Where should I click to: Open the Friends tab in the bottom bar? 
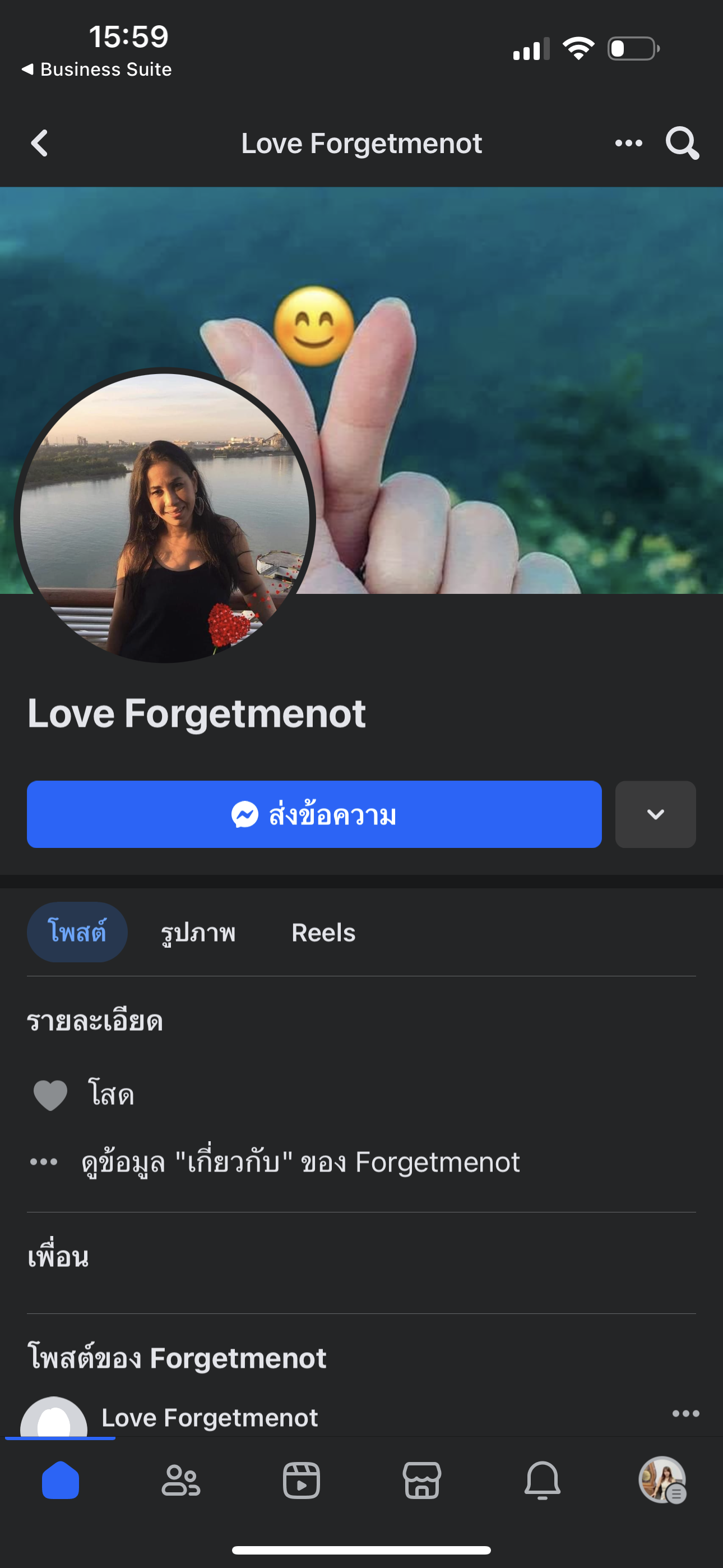point(180,1481)
